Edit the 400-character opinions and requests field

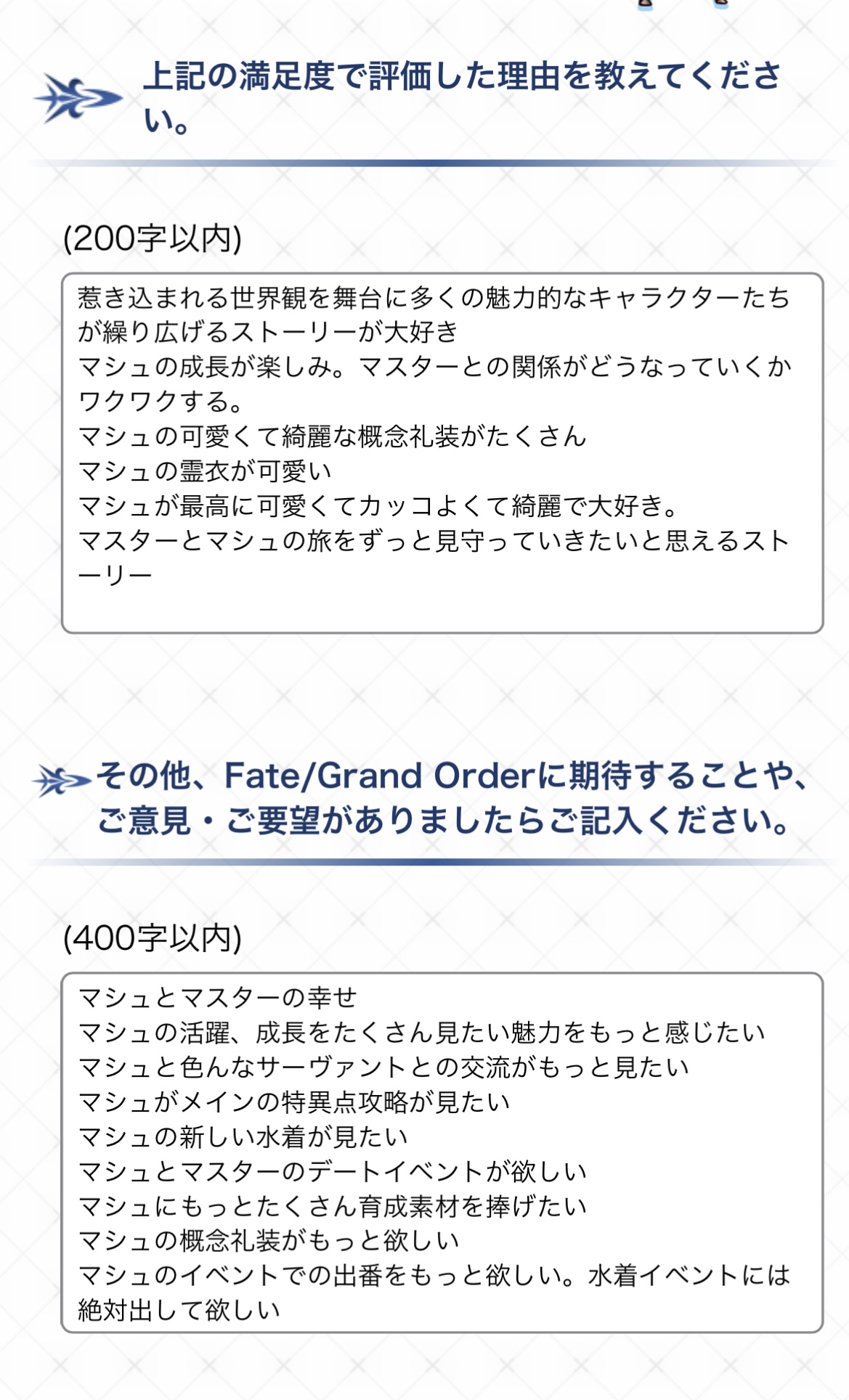pos(442,1152)
